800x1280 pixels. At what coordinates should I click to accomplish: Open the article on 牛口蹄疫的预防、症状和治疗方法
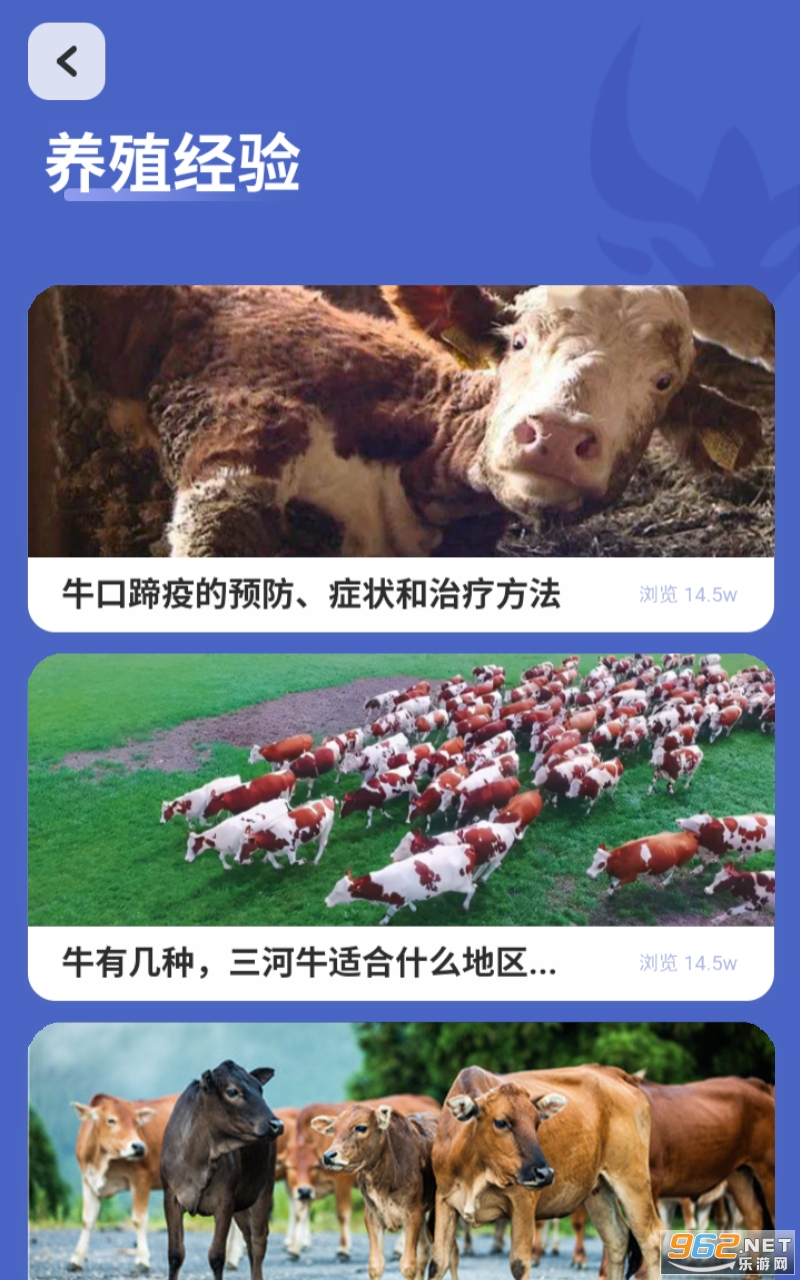click(x=401, y=459)
